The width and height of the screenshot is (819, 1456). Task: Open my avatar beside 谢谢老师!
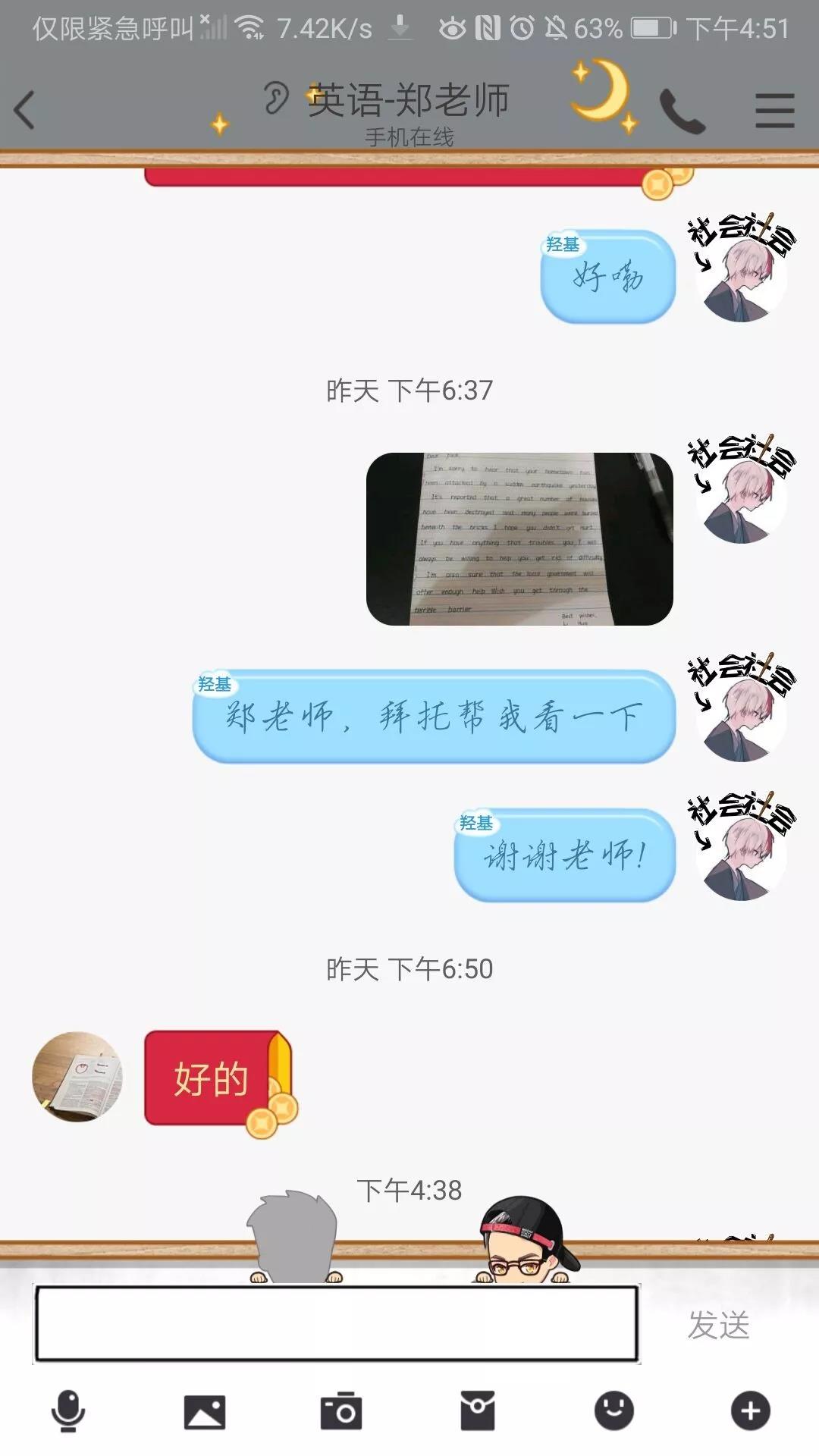[x=741, y=855]
